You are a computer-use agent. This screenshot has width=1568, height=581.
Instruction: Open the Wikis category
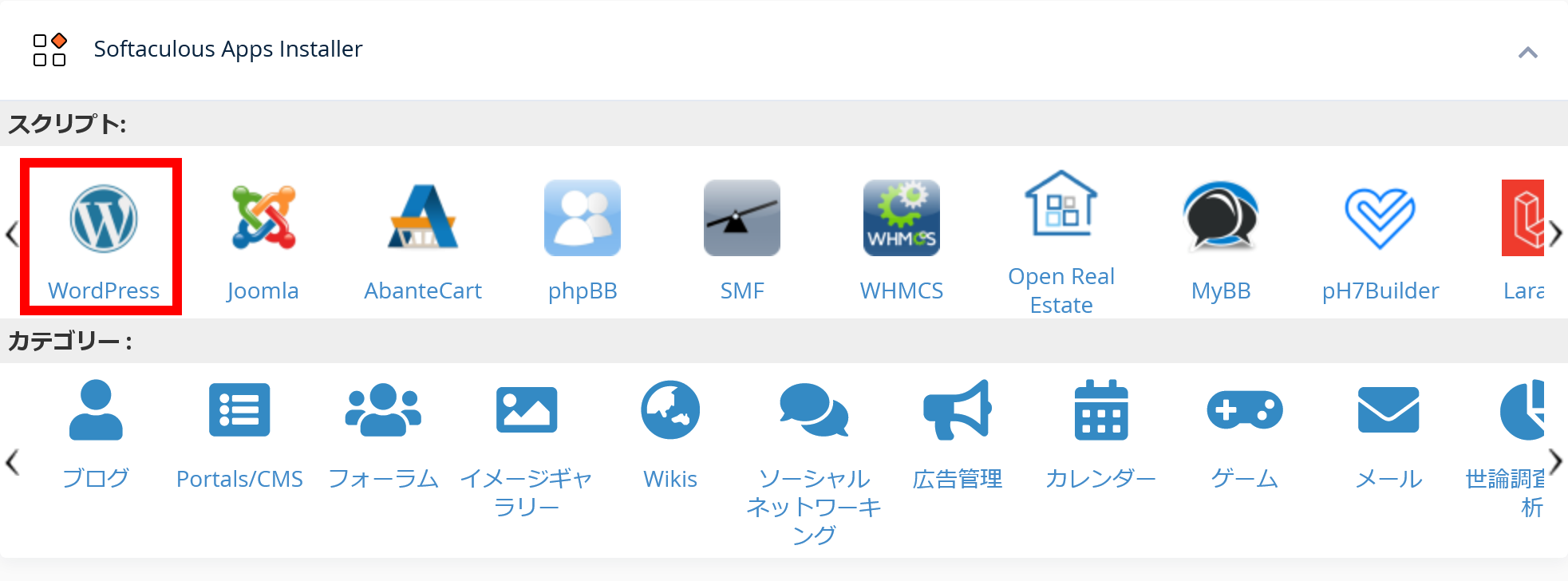670,431
